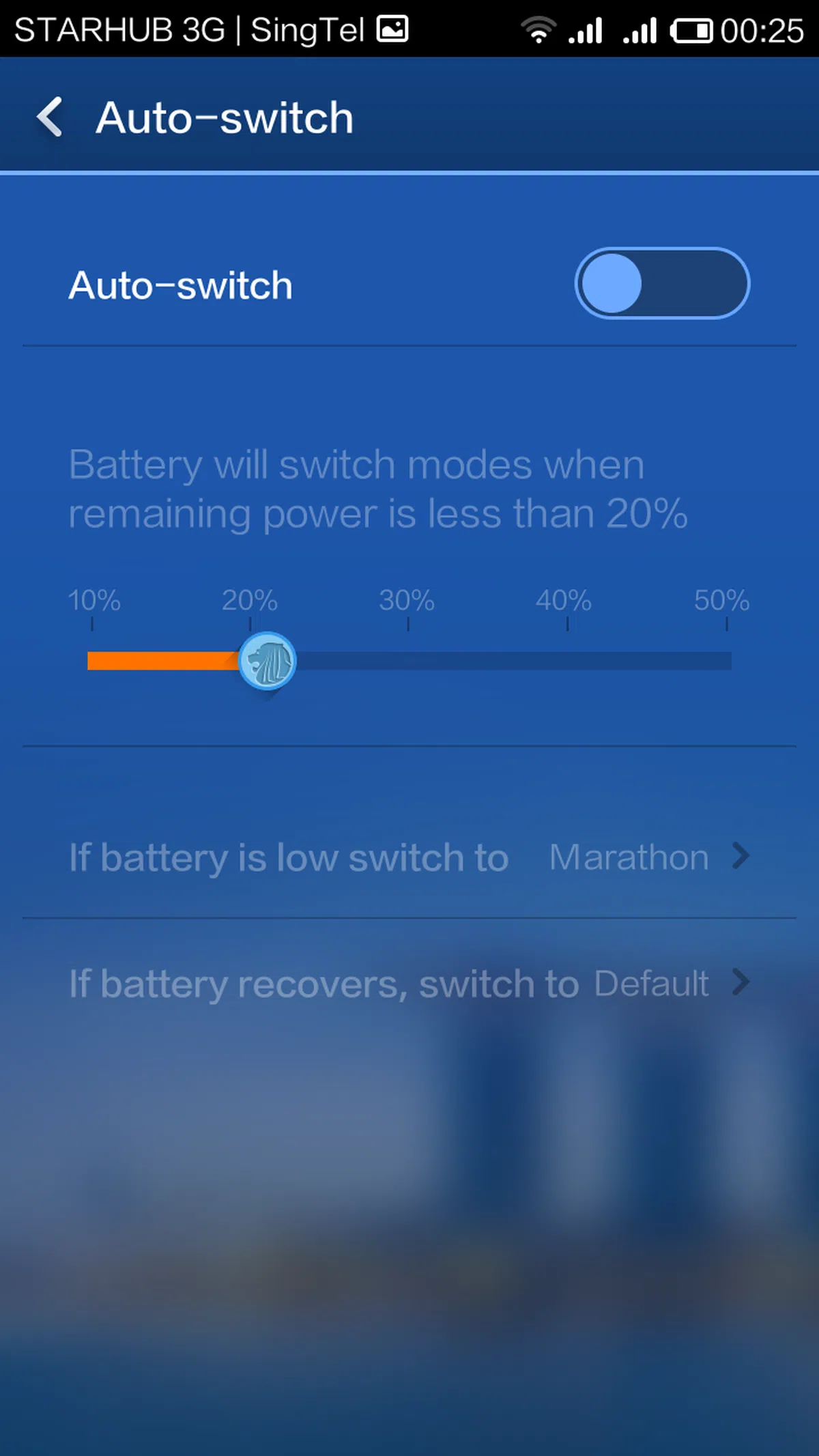
Task: Go back from Auto-switch screen
Action: (51, 117)
